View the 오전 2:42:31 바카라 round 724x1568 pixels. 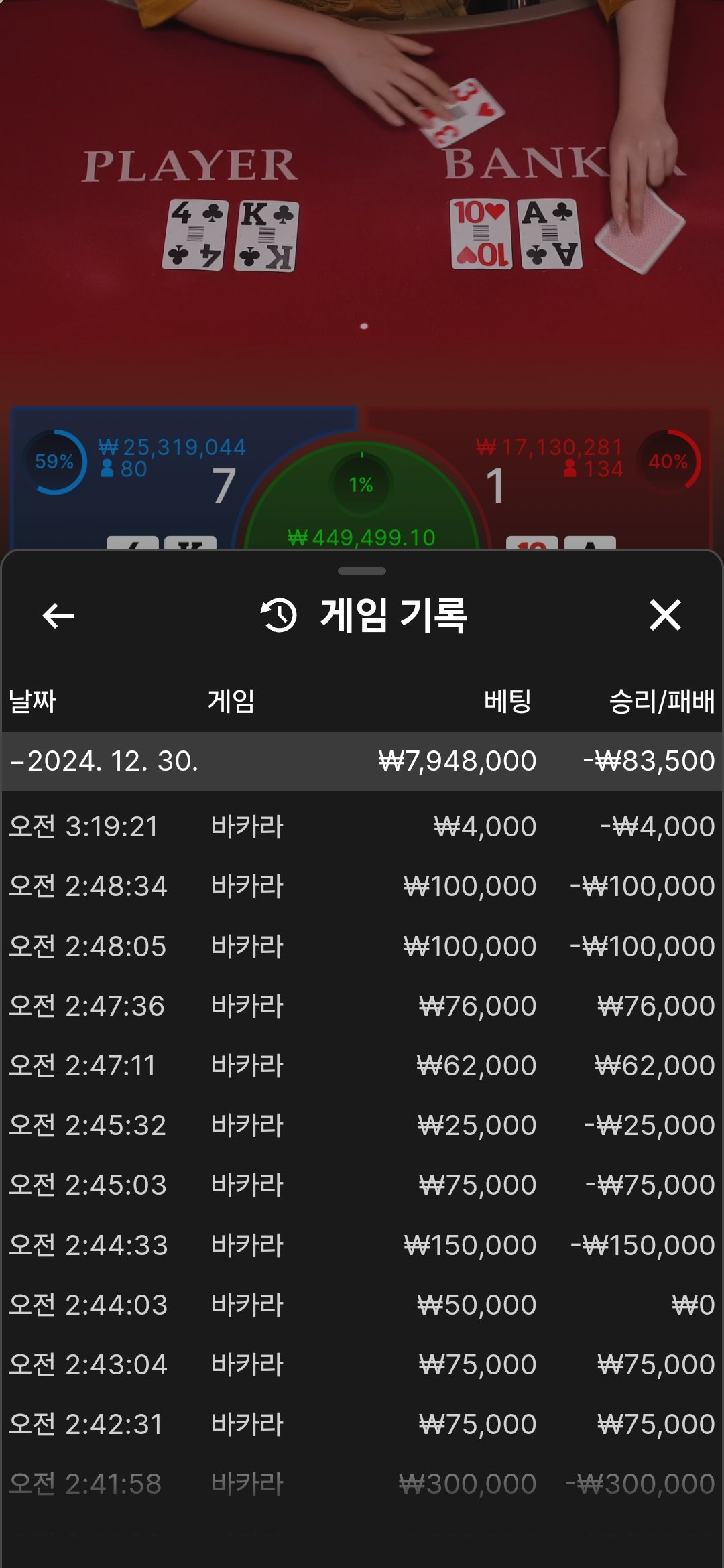pyautogui.click(x=362, y=1424)
